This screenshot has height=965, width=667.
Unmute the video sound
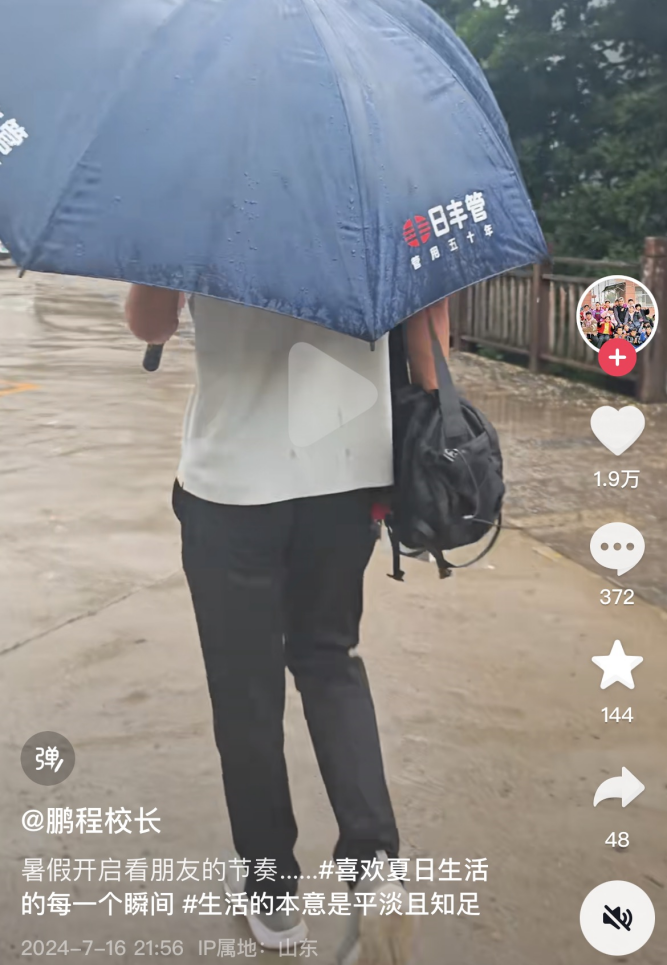click(x=617, y=918)
